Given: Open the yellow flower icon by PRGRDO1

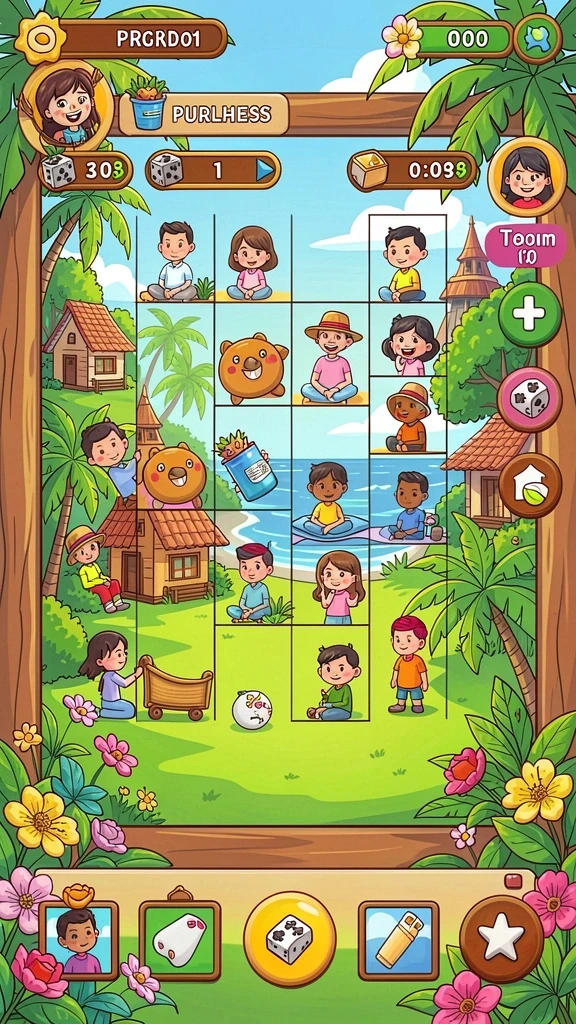Looking at the screenshot, I should click(x=41, y=38).
